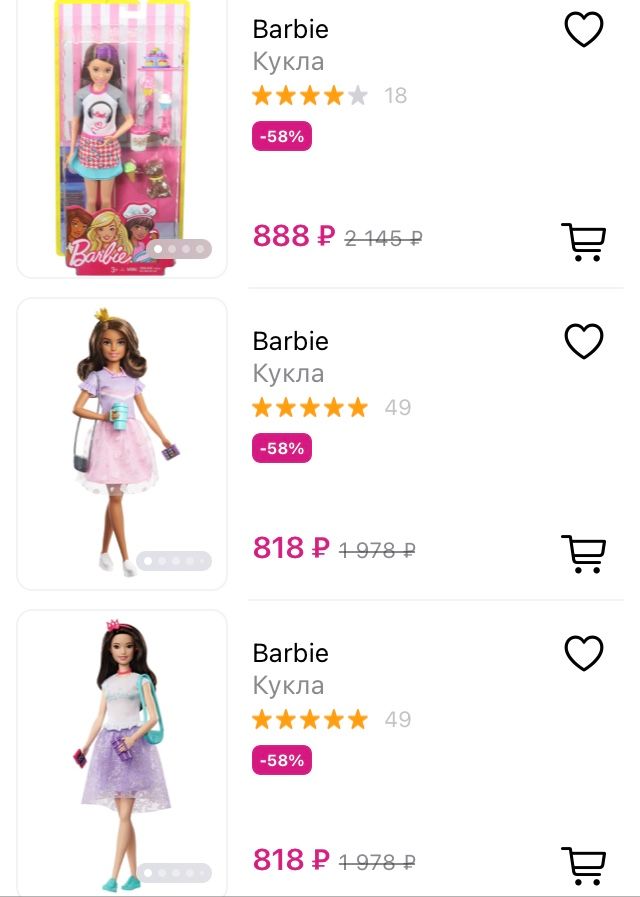Add the 888 ₽ Barbie doll to favorites
Viewport: 640px width, 897px height.
583,30
